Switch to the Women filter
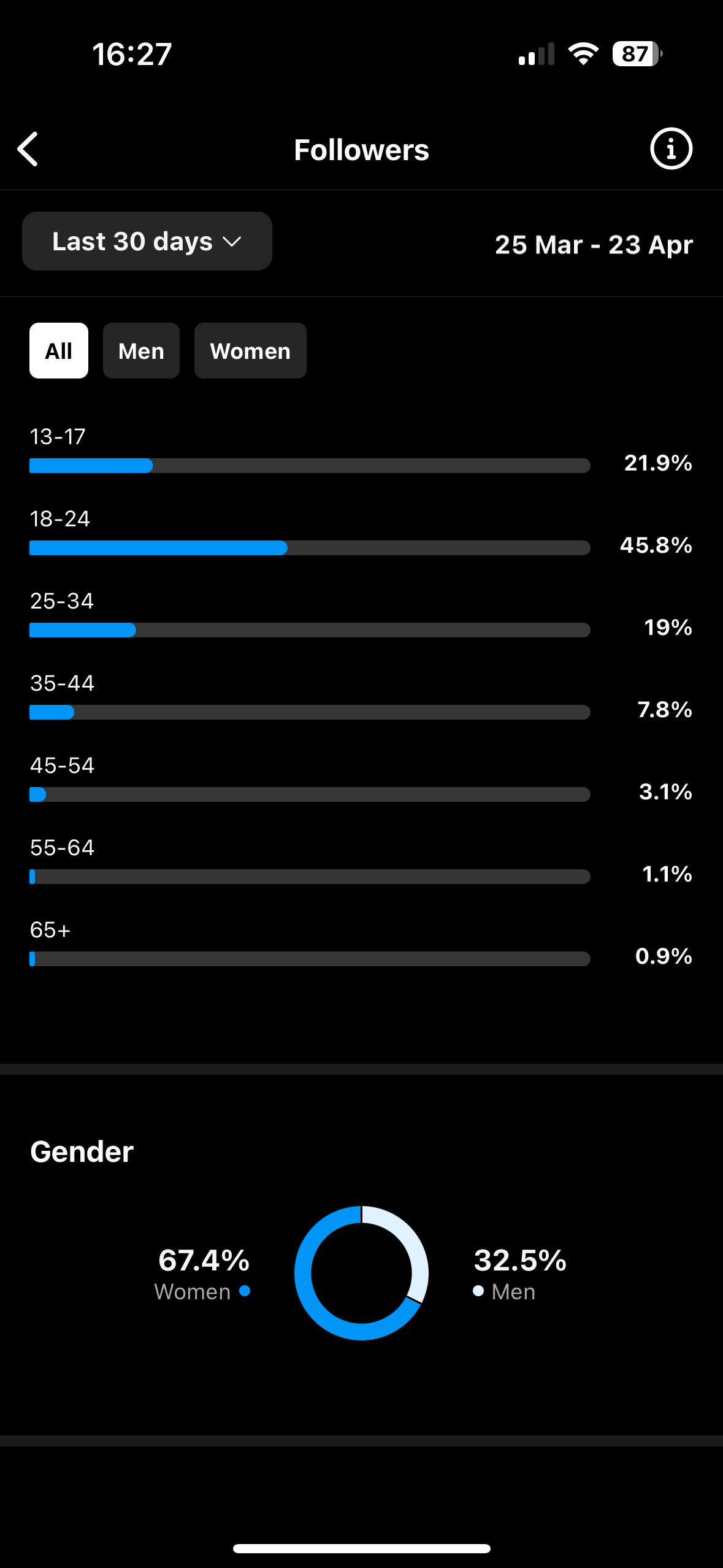The image size is (723, 1568). click(250, 351)
